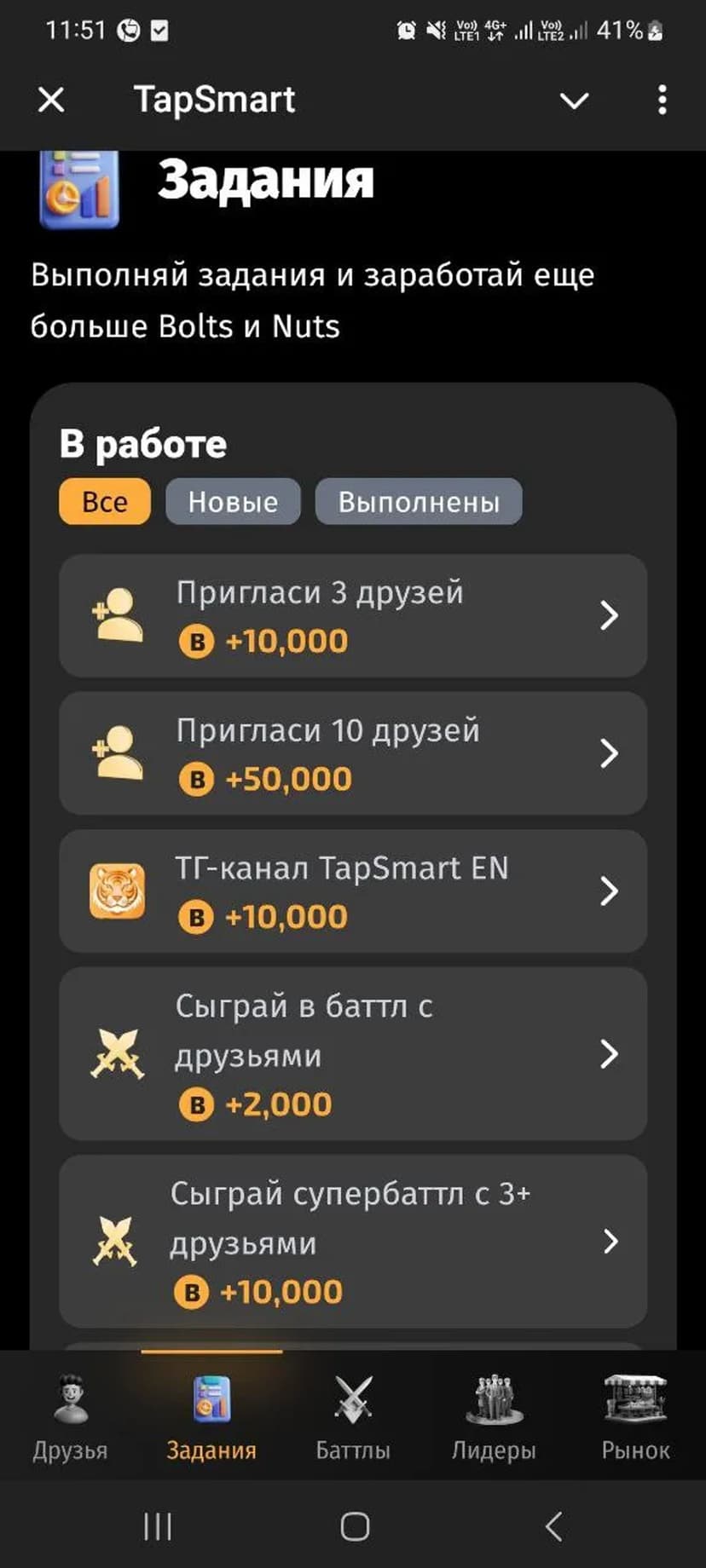The image size is (706, 1568).
Task: Show Выполнены tasks
Action: click(419, 501)
